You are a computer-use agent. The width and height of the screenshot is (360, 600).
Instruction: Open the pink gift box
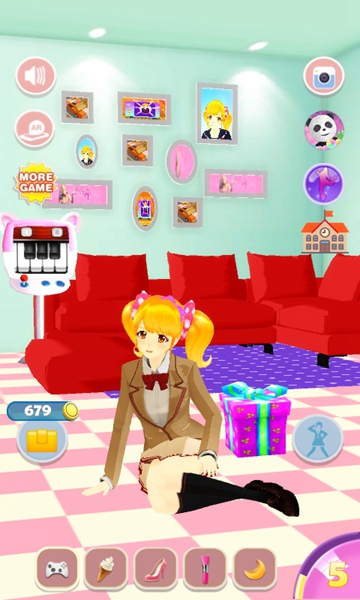point(255,418)
